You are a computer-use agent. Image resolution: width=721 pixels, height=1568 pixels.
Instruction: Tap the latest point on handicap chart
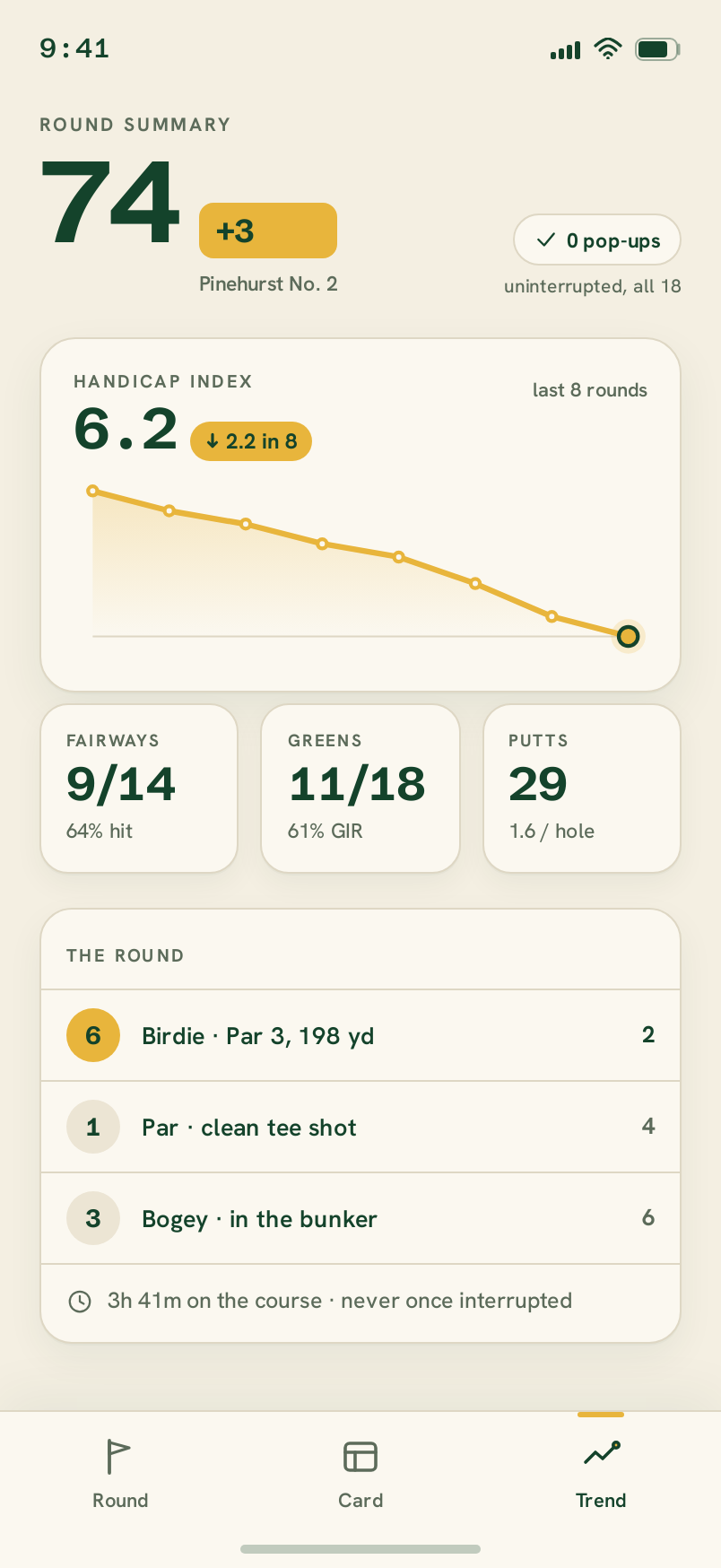click(x=628, y=636)
